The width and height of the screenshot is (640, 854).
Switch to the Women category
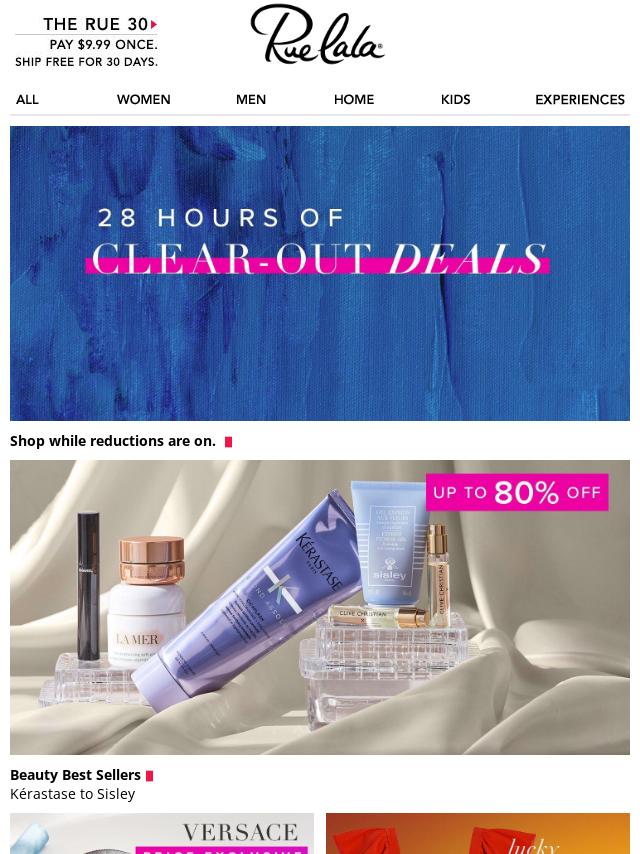click(143, 100)
